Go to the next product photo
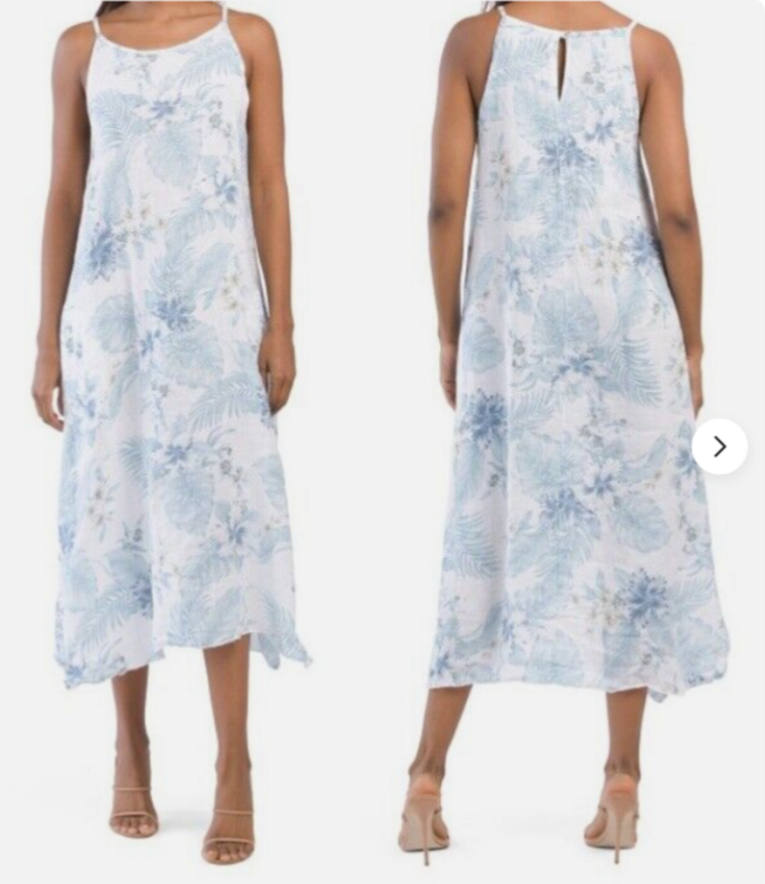Viewport: 765px width, 884px height. pyautogui.click(x=719, y=446)
